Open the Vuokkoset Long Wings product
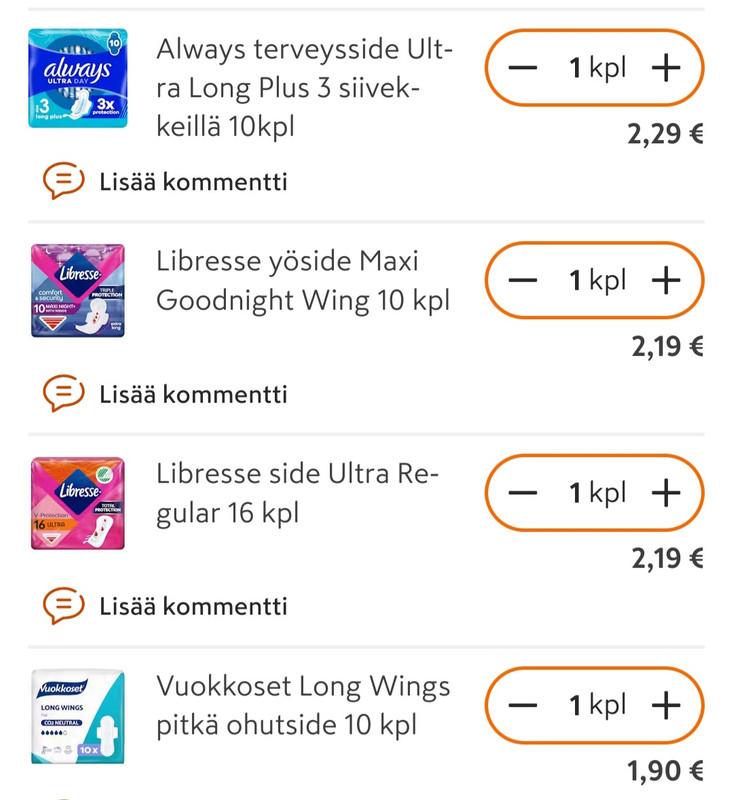Screen dimensions: 733x800 (302, 706)
